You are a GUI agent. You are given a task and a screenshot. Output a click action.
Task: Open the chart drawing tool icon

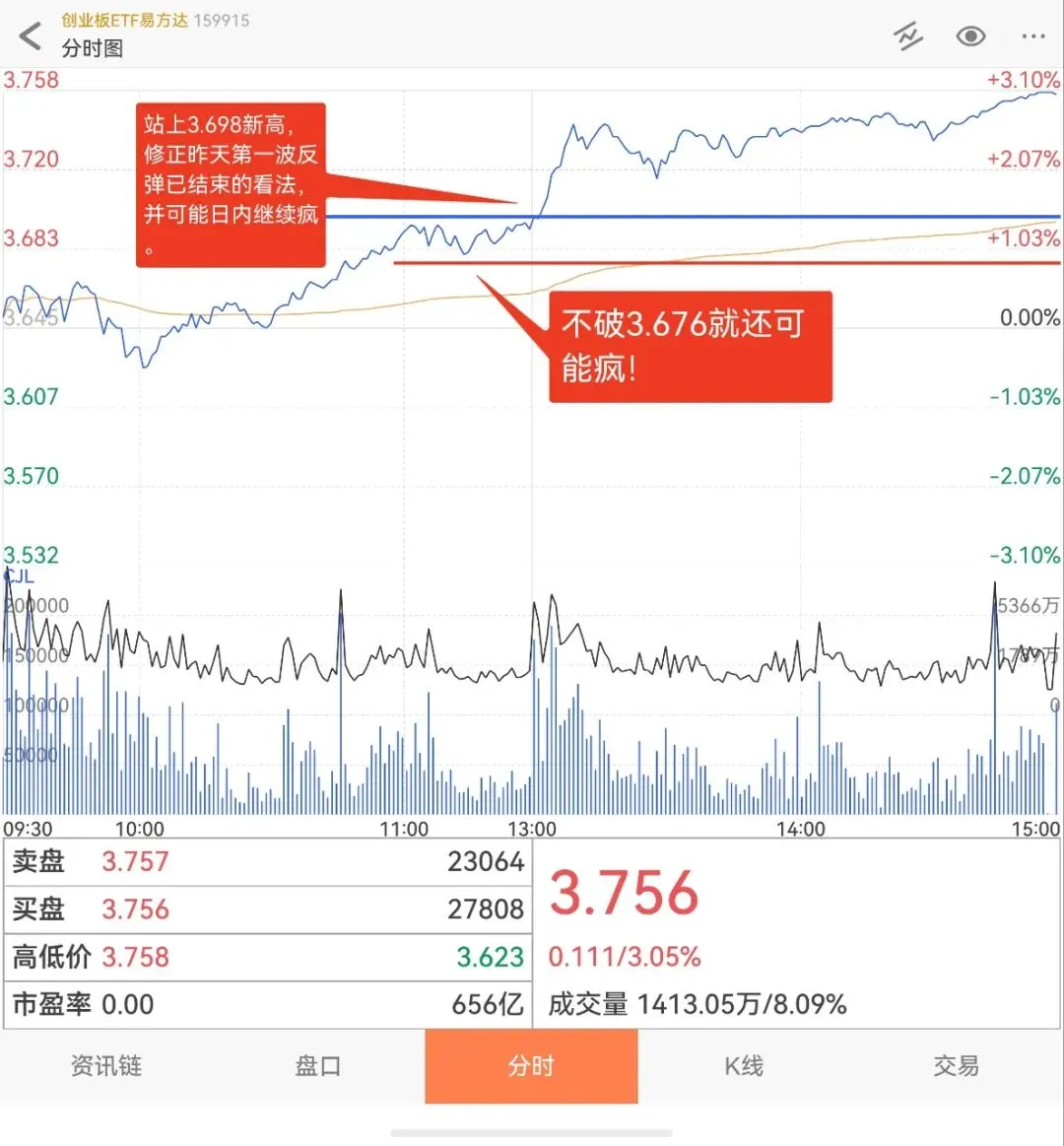pos(908,35)
